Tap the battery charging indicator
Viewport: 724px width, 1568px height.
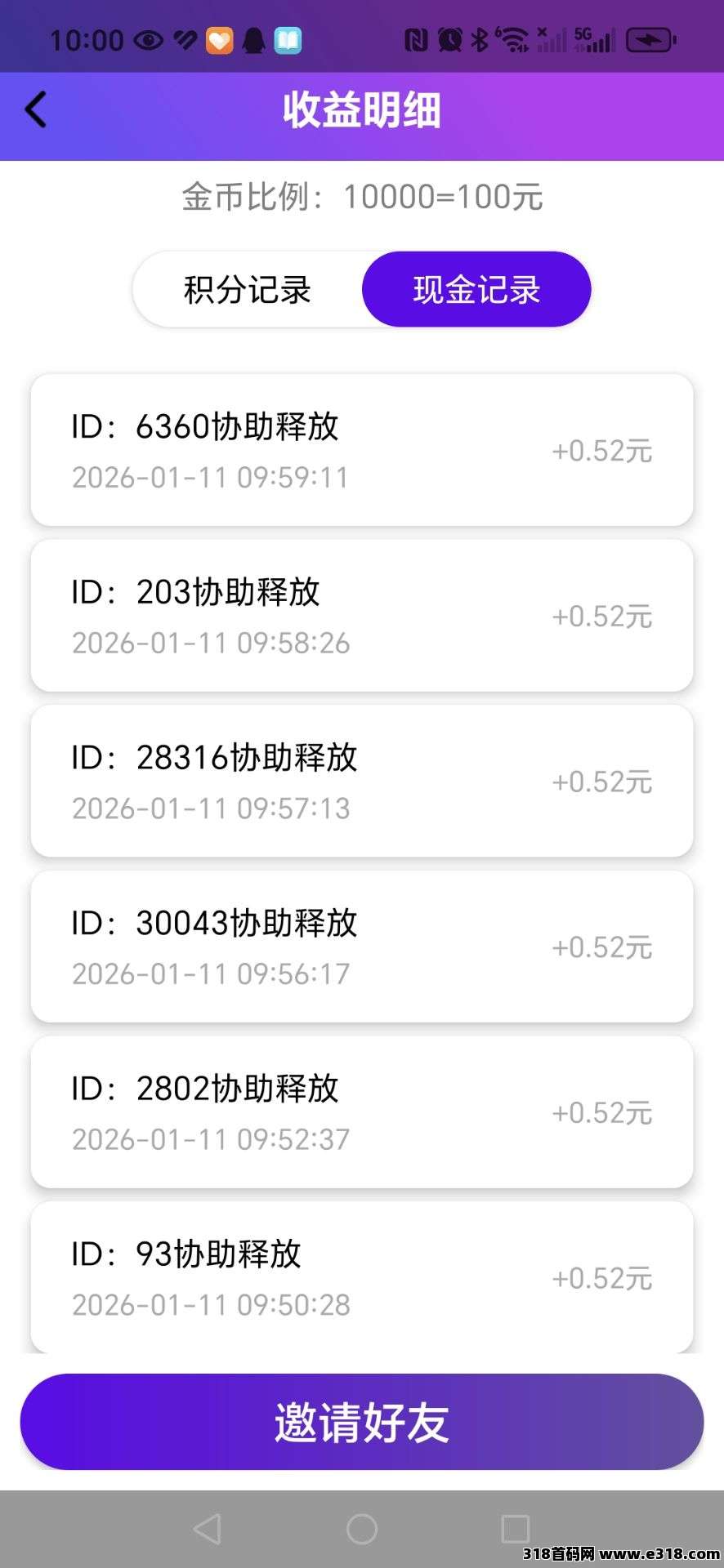click(x=650, y=38)
